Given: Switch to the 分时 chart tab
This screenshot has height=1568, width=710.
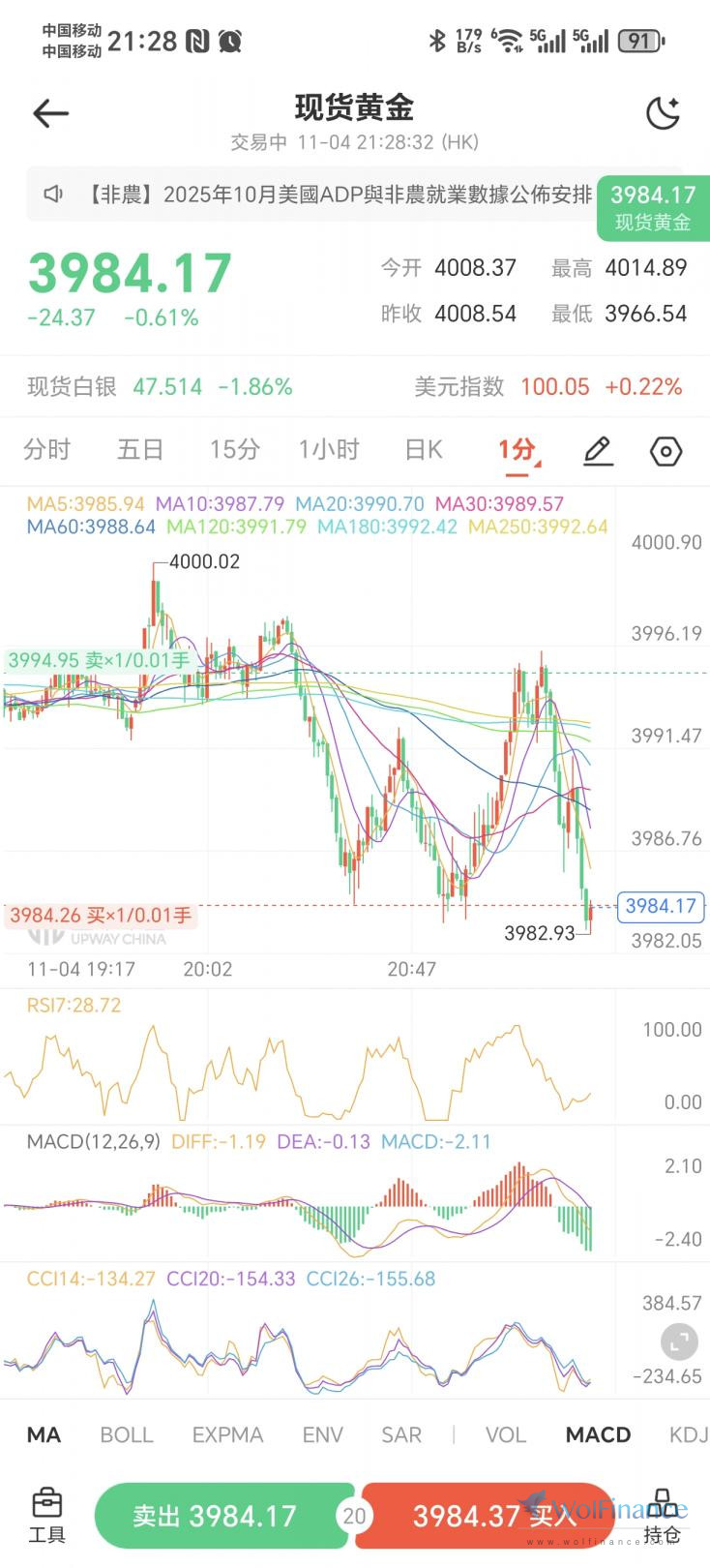Looking at the screenshot, I should 47,450.
